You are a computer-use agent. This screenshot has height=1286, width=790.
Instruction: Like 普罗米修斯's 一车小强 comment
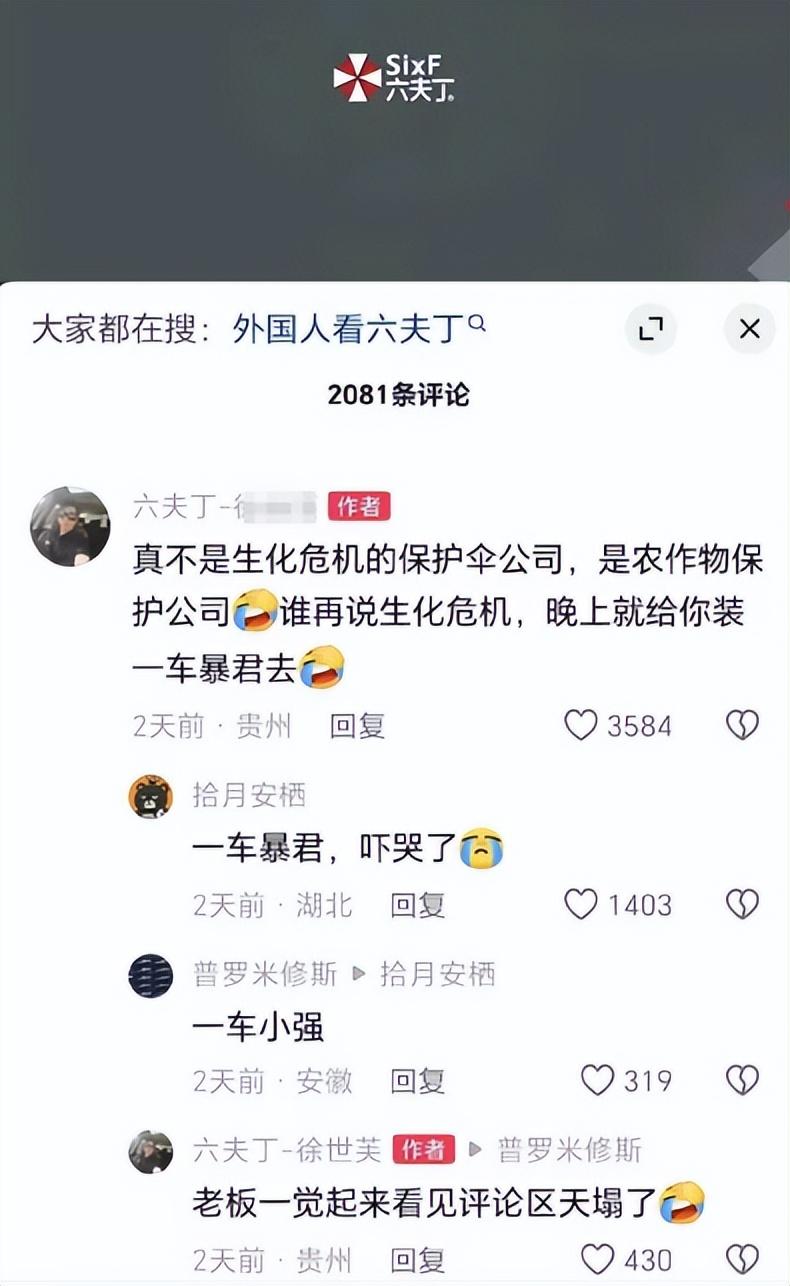597,1080
